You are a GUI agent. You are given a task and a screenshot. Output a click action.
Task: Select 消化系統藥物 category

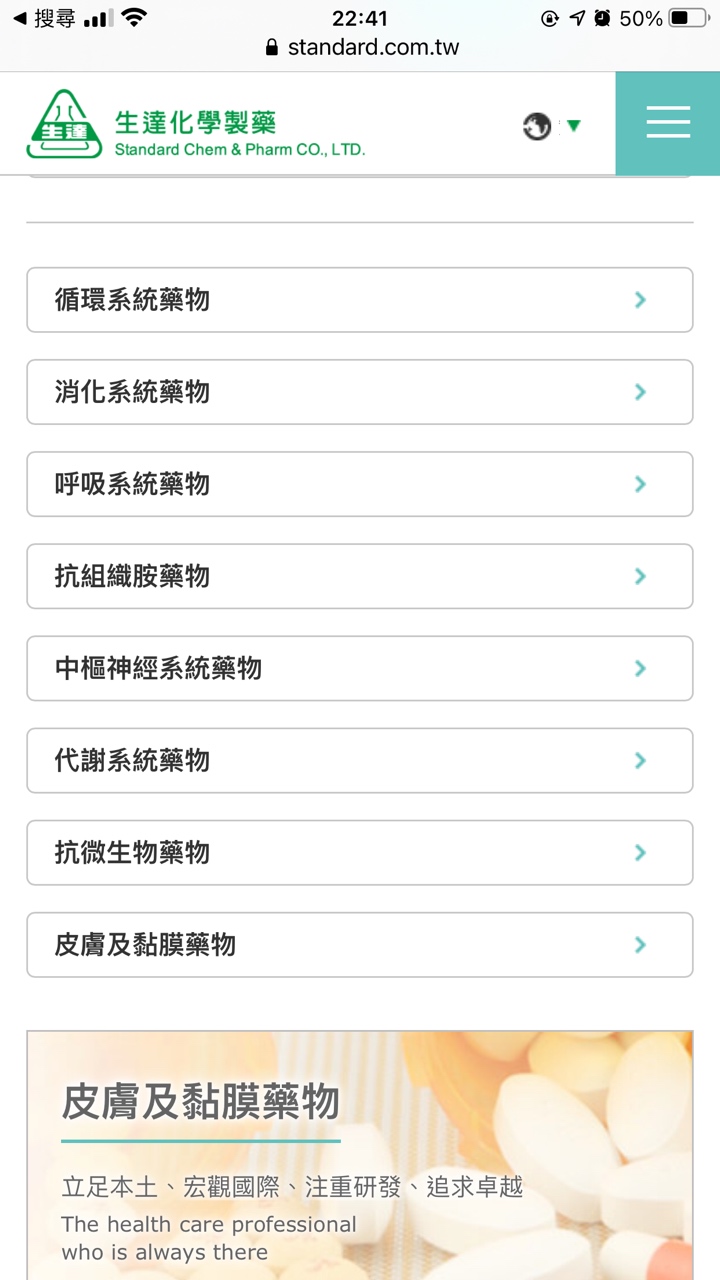coord(359,392)
